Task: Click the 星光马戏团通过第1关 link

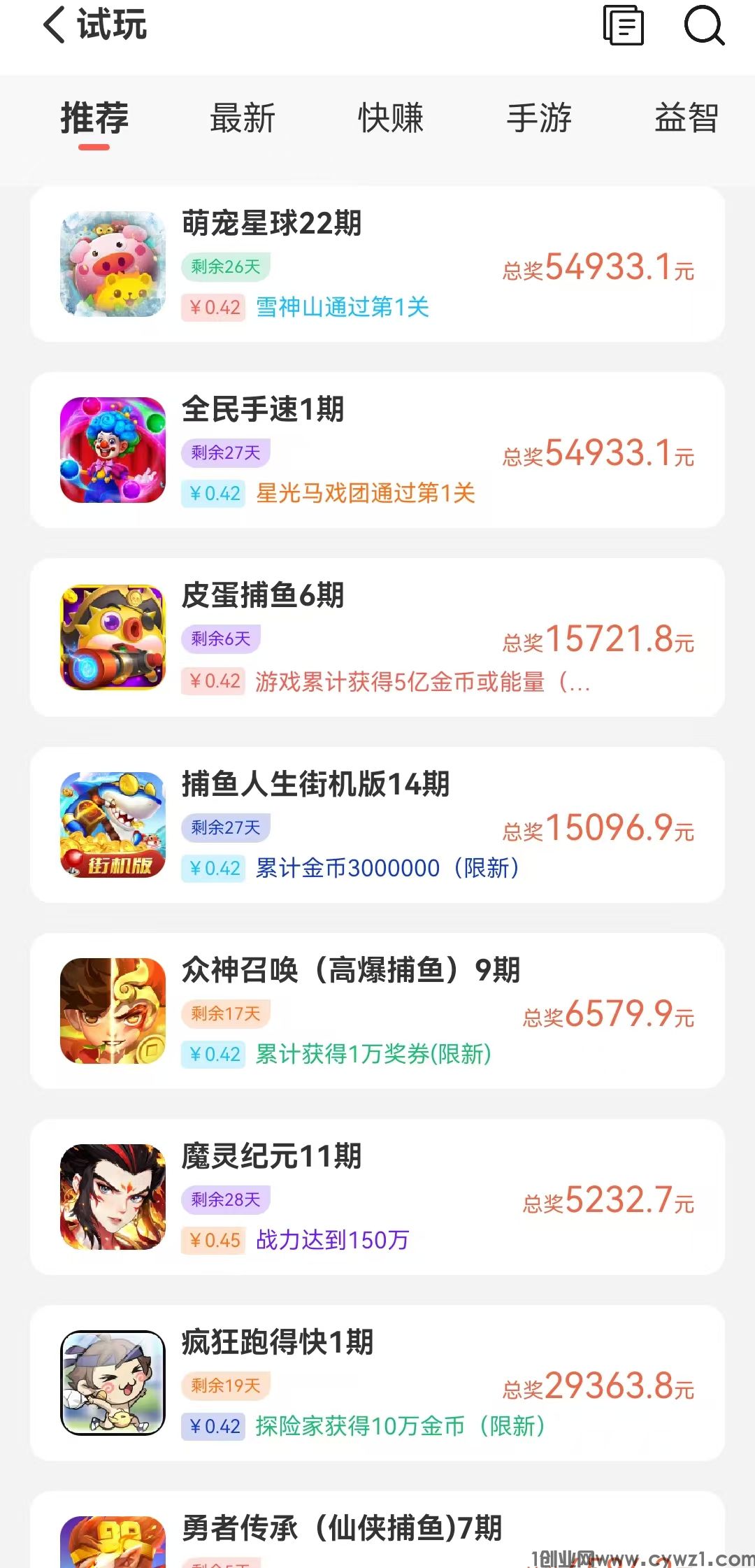Action: pyautogui.click(x=365, y=494)
